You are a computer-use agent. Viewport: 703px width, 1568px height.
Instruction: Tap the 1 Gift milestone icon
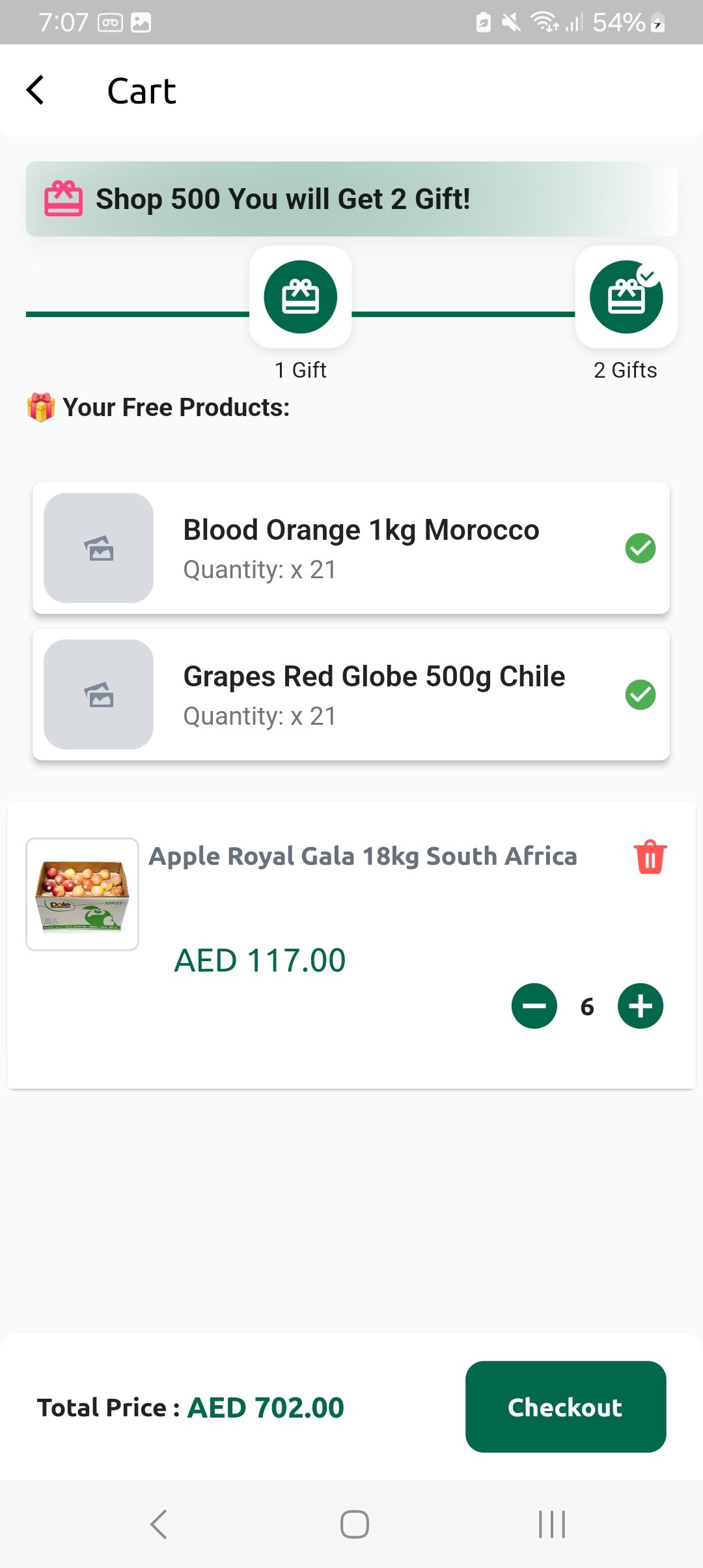[301, 297]
